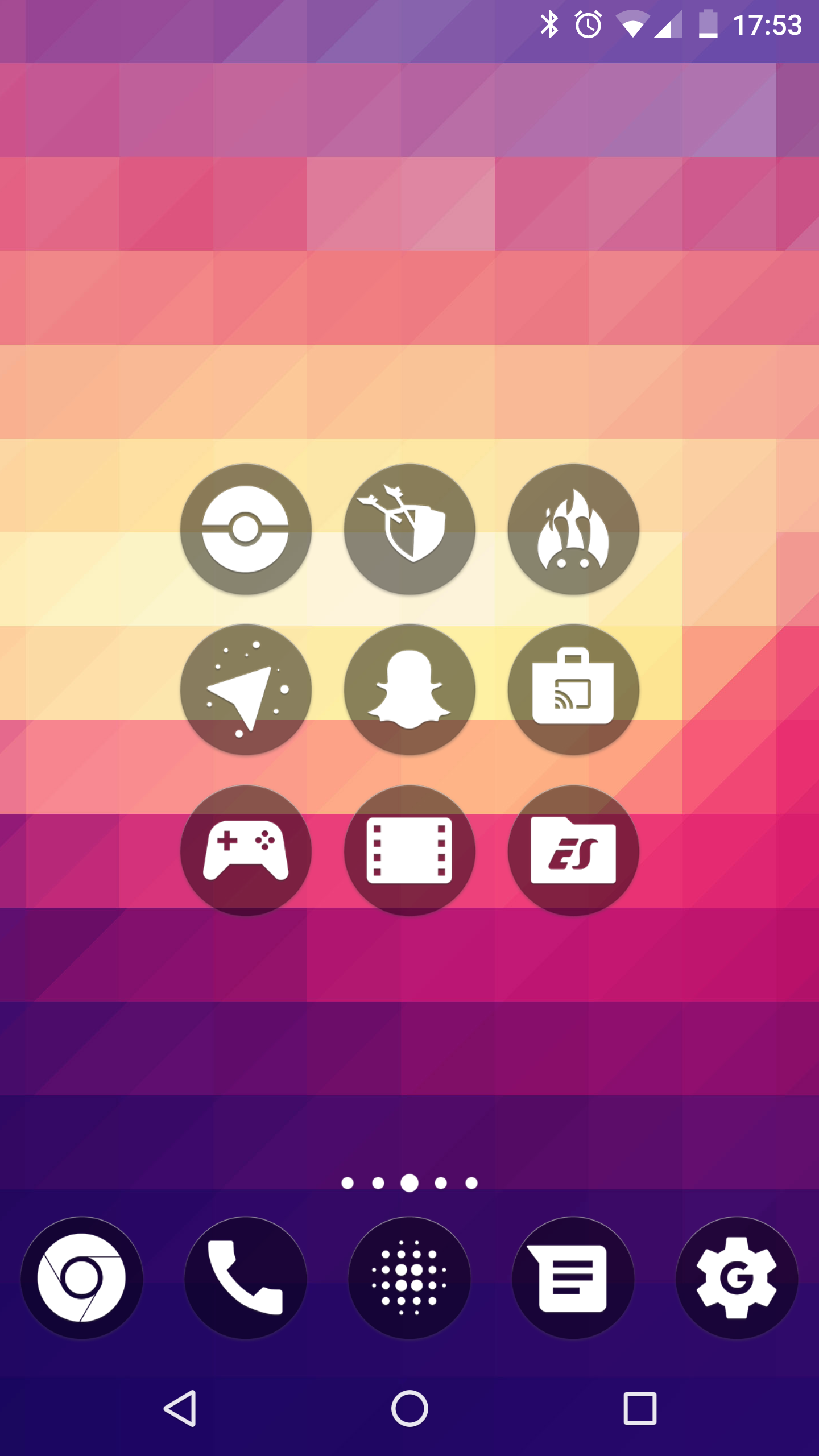
Task: Open the Pokeball game app
Action: coord(246,529)
